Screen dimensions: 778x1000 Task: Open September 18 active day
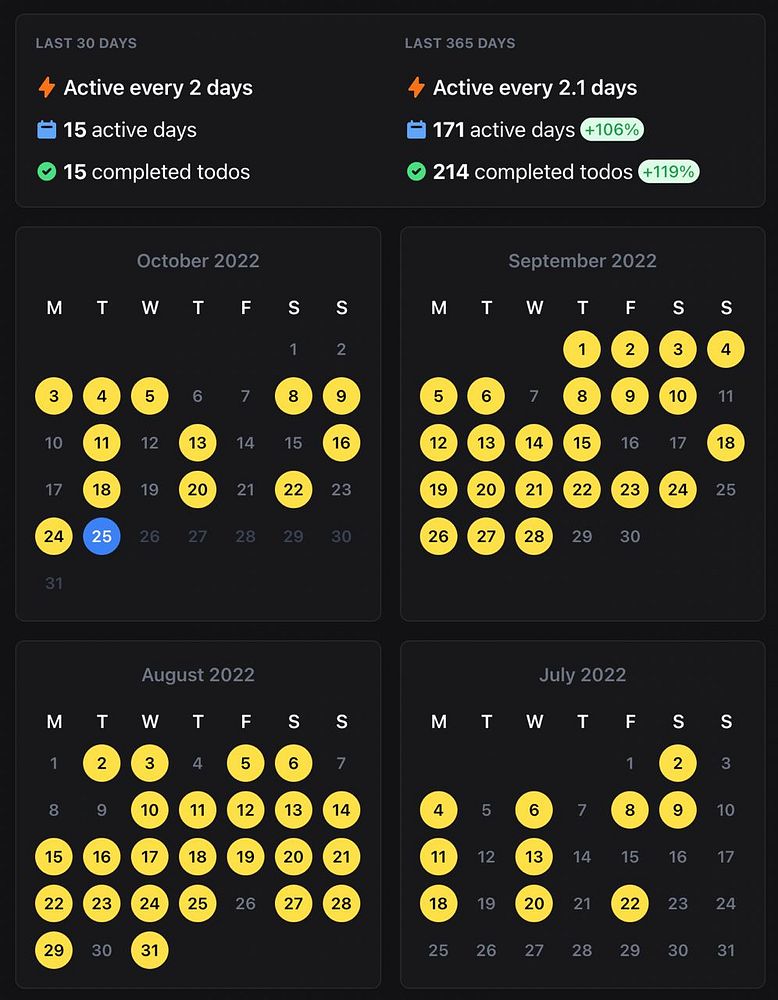(x=726, y=443)
